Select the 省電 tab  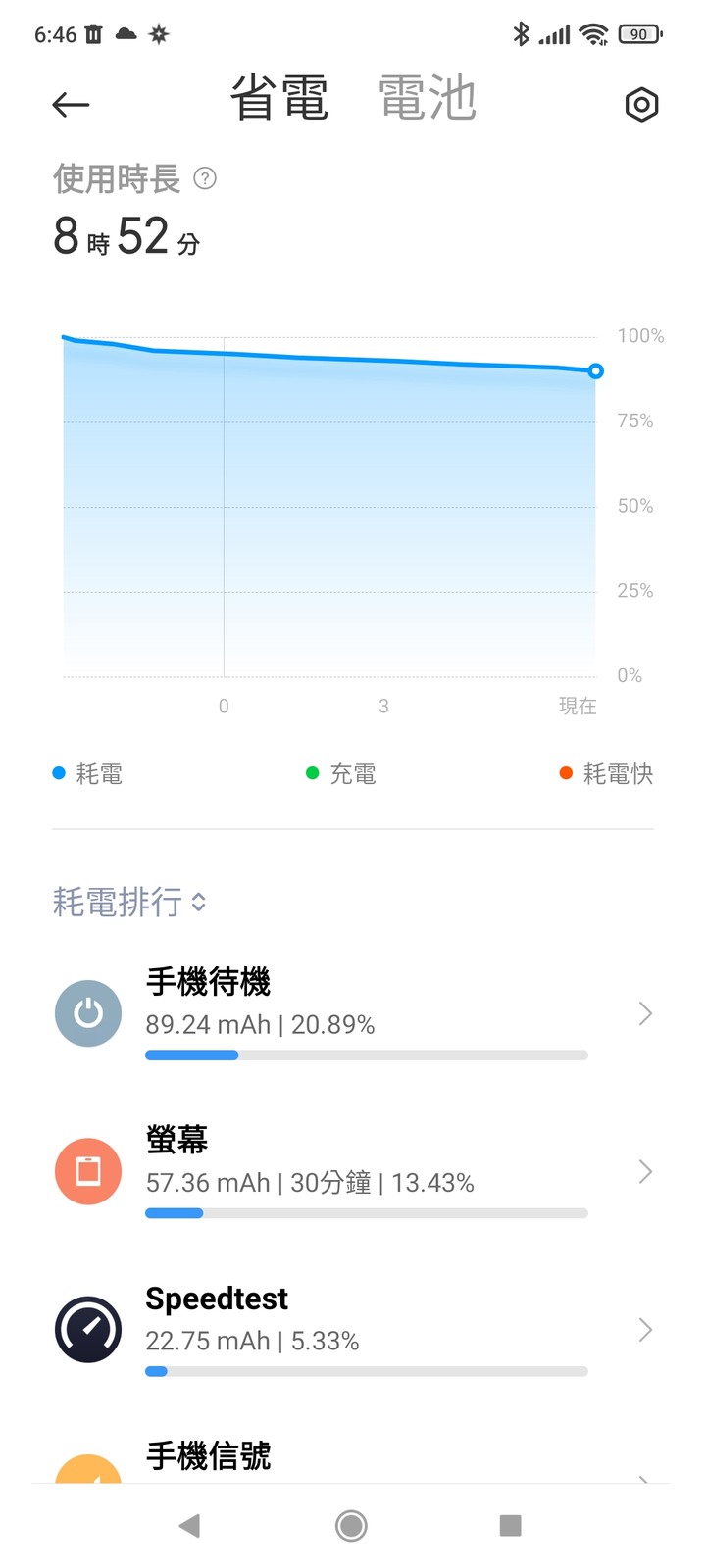click(279, 100)
